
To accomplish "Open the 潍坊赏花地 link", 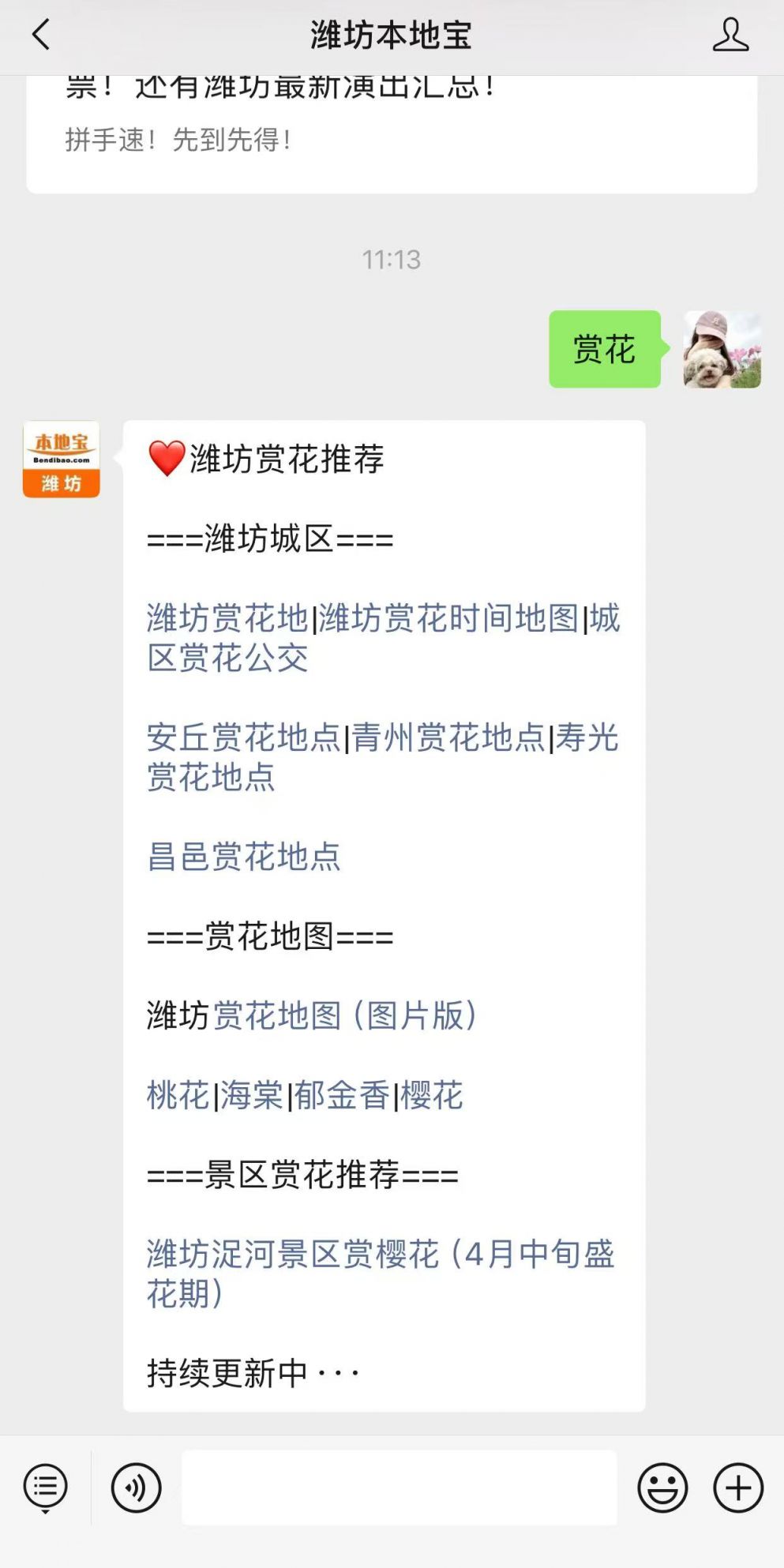I will tap(227, 618).
